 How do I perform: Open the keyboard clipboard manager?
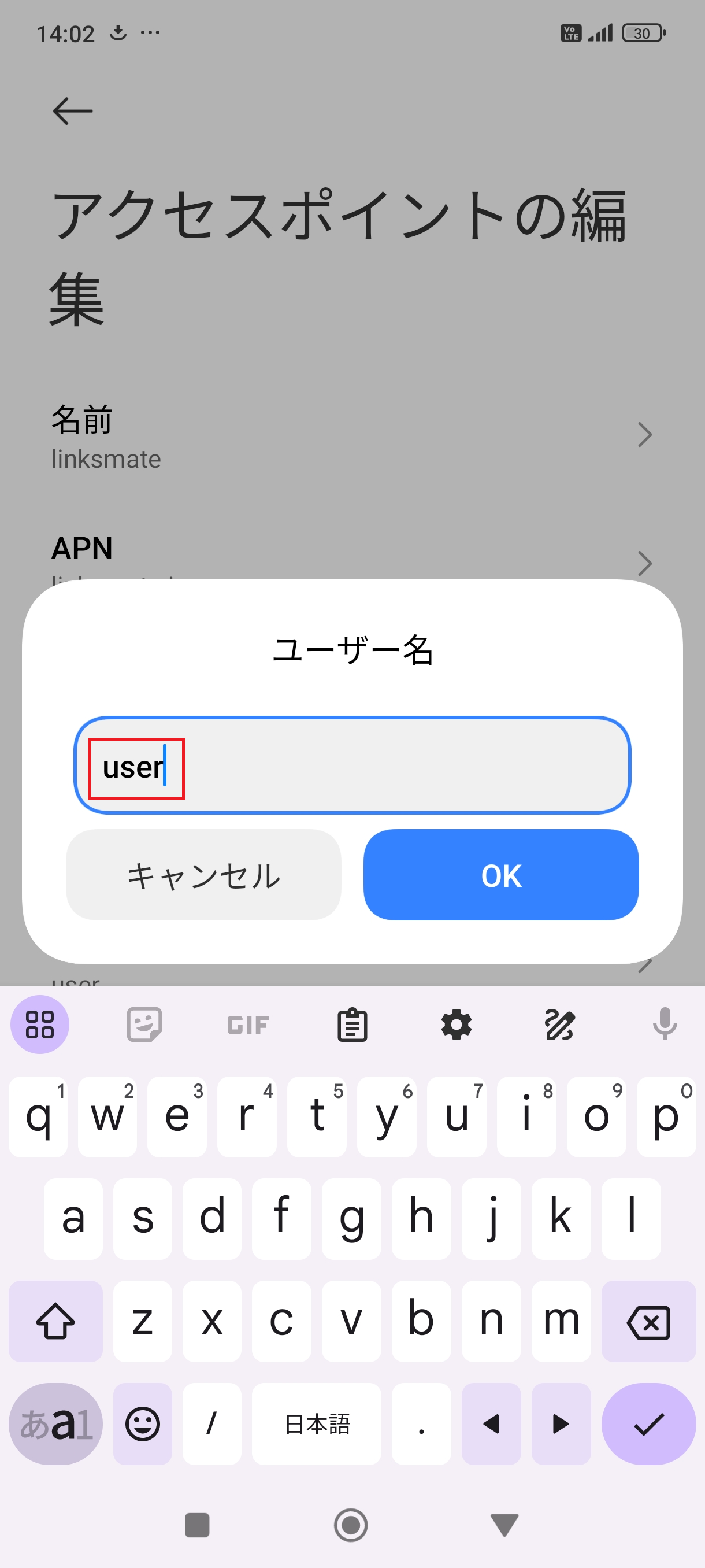(x=352, y=1025)
